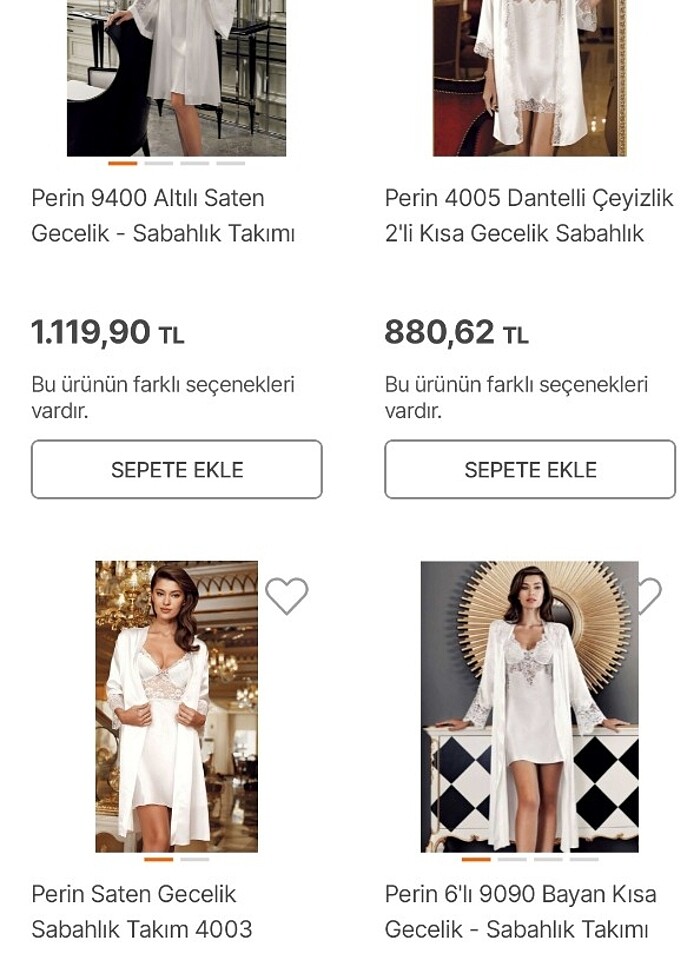The width and height of the screenshot is (700, 980).
Task: Add Perin 4005 Dantelli Çeyizlik to cart
Action: click(x=530, y=469)
